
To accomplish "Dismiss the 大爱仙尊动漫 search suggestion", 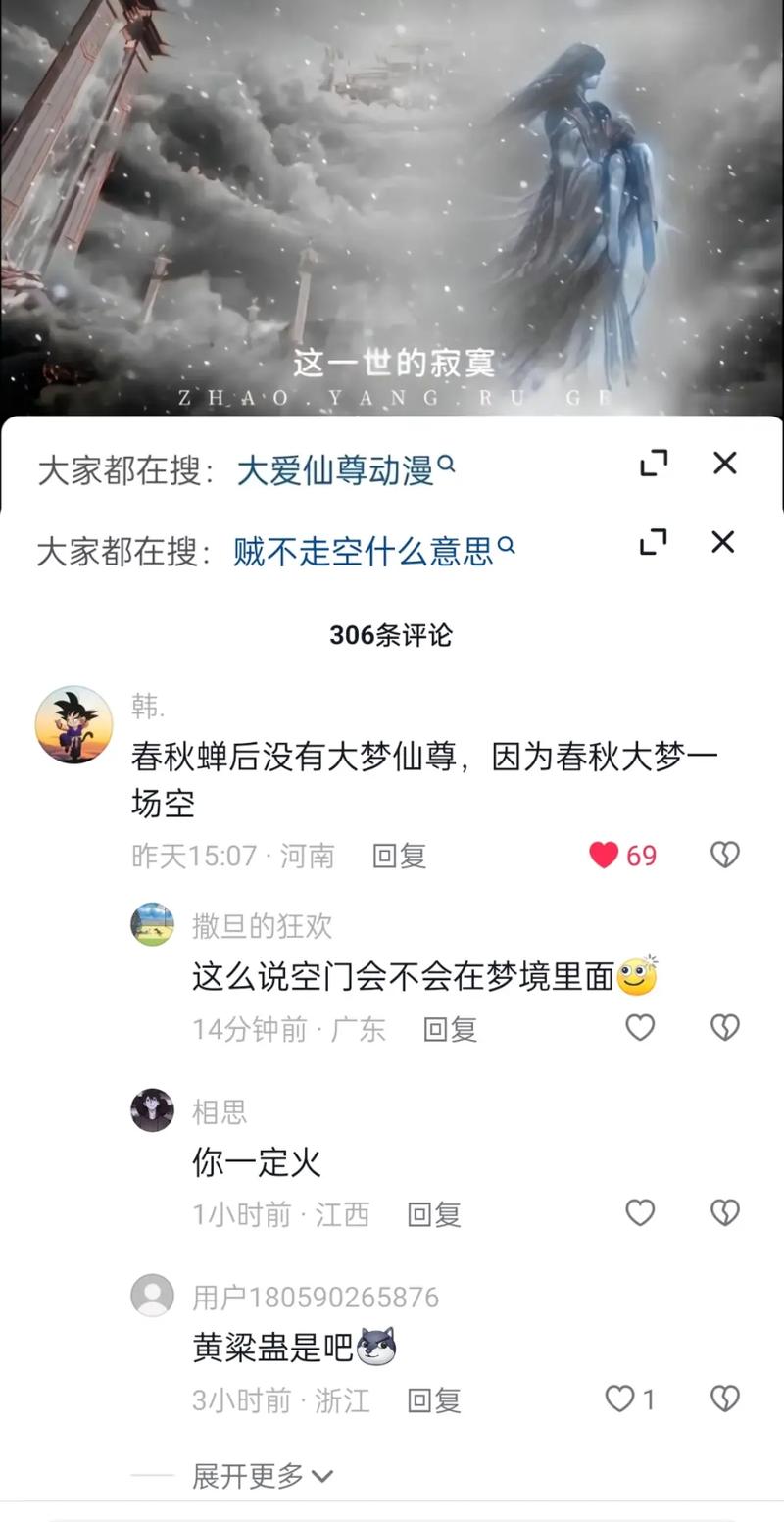I will [724, 464].
